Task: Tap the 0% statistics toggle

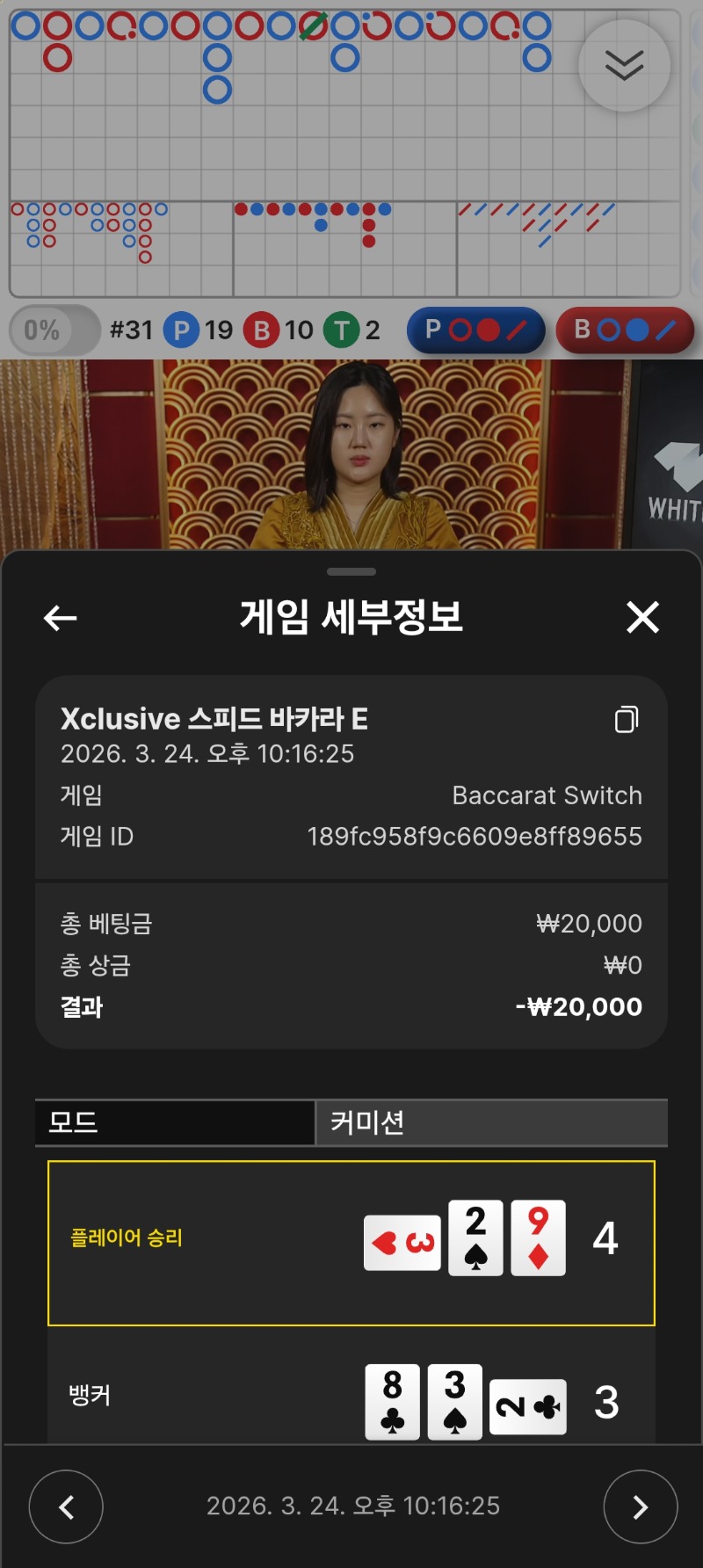Action: coord(54,330)
